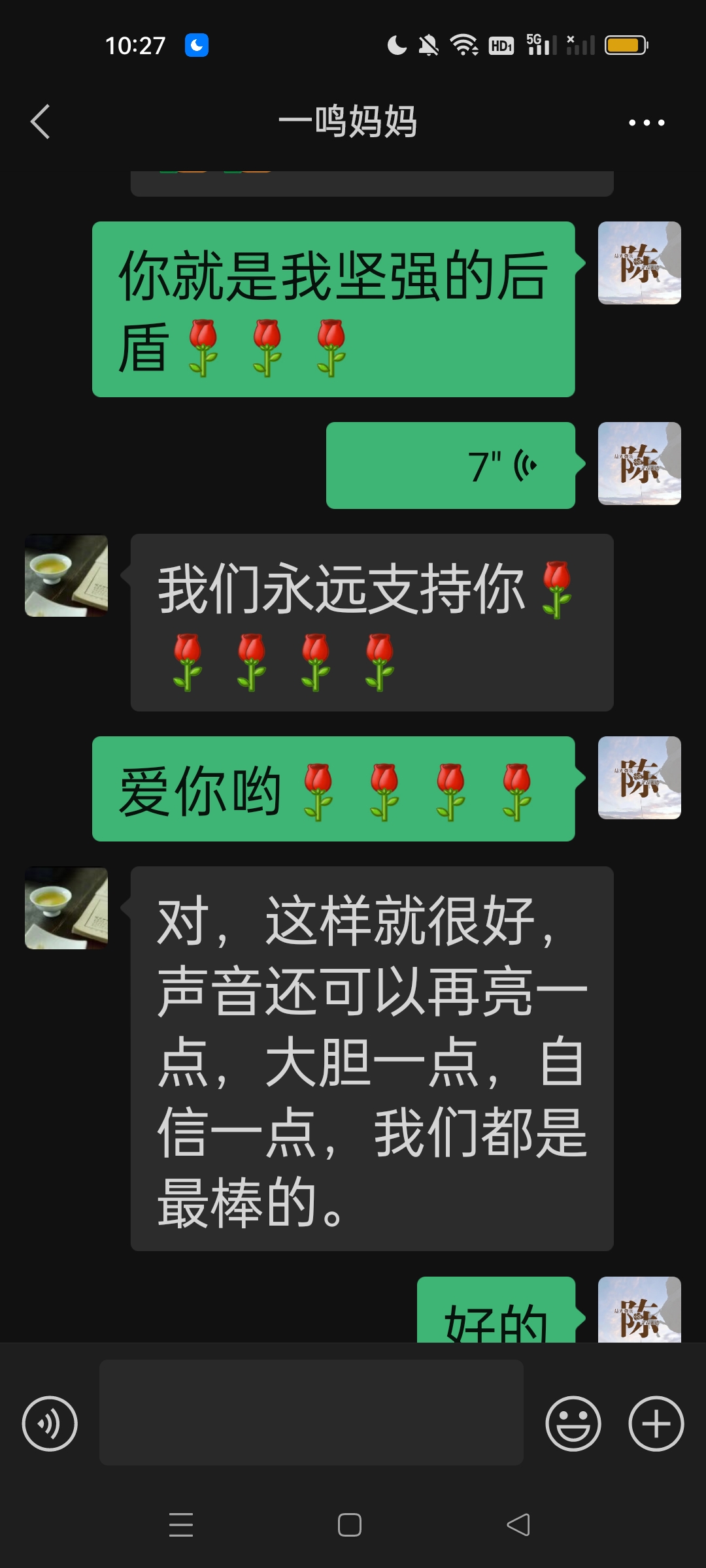Tap the blue notification icon in status bar

point(196,44)
